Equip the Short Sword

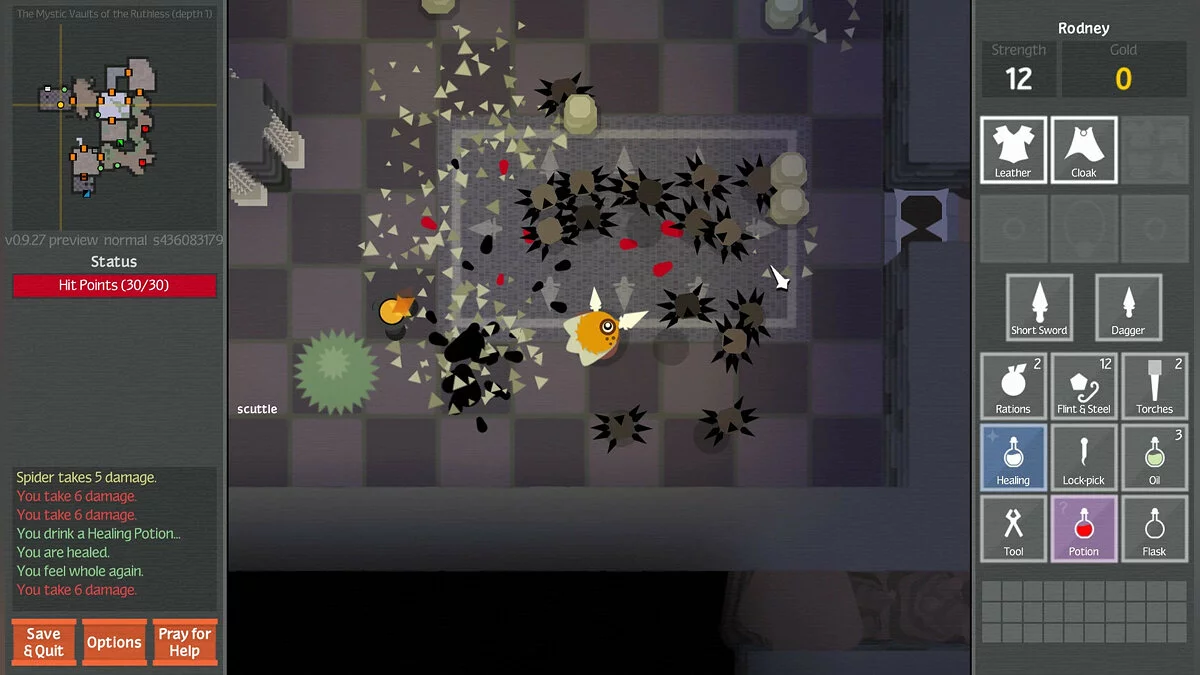click(1039, 307)
